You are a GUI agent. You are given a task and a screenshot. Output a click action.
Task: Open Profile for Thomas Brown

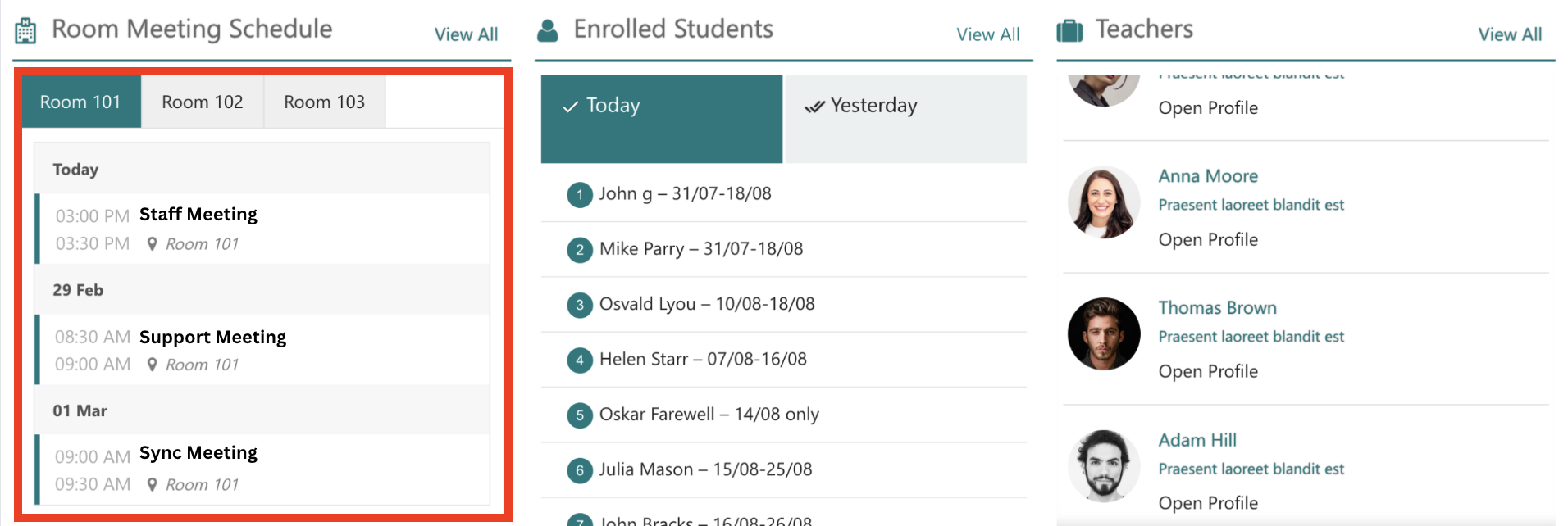point(1207,371)
